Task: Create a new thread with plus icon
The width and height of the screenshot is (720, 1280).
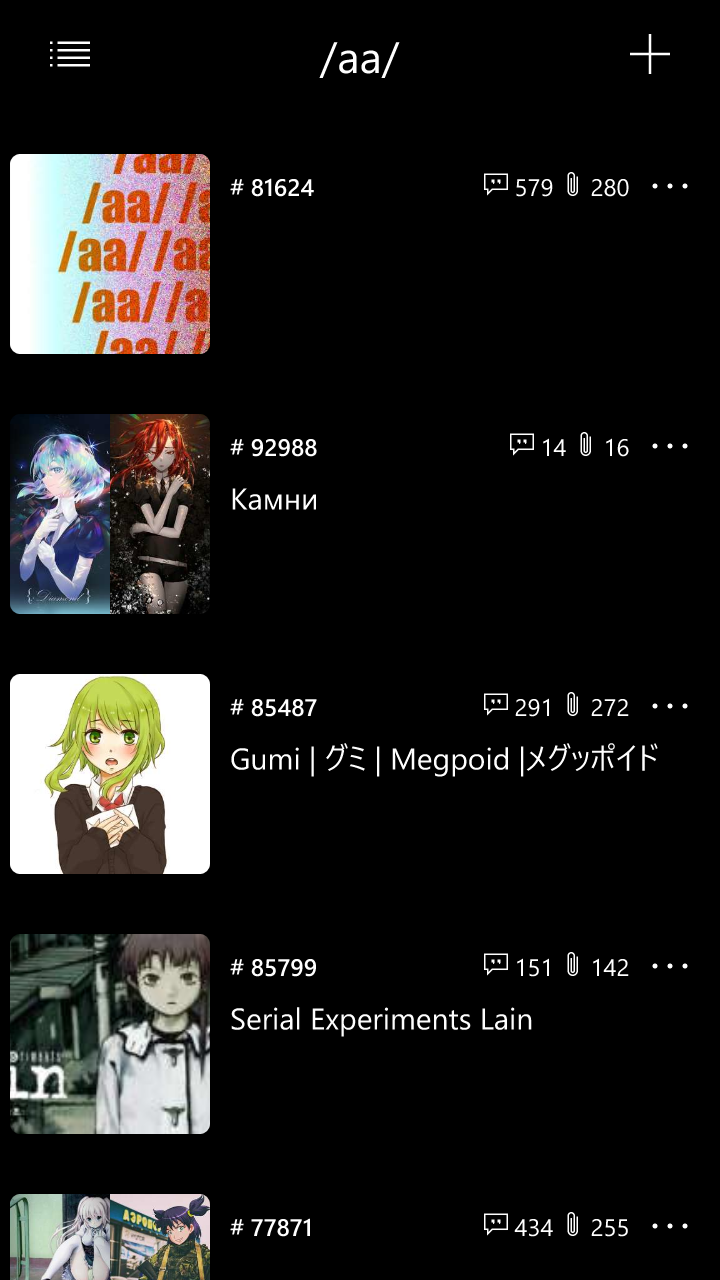Action: click(x=649, y=55)
